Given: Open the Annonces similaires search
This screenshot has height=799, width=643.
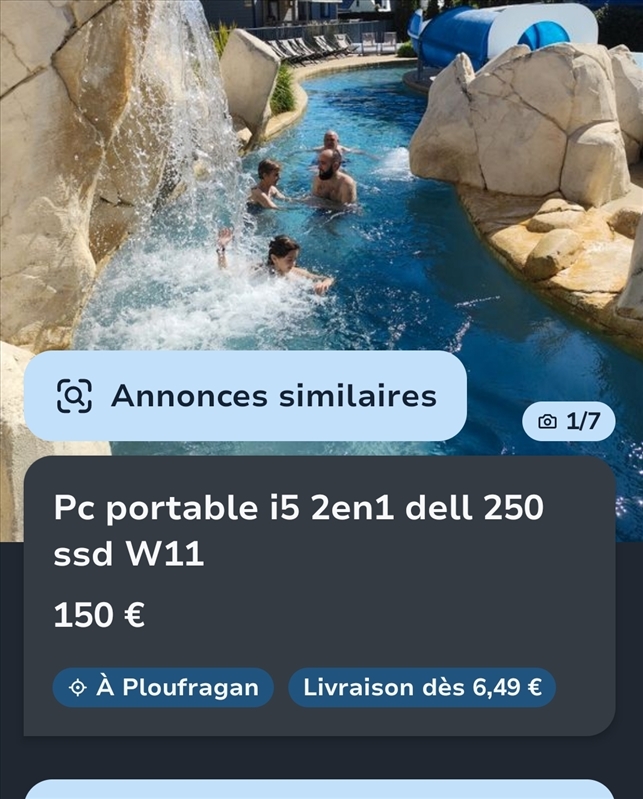Looking at the screenshot, I should (x=246, y=396).
